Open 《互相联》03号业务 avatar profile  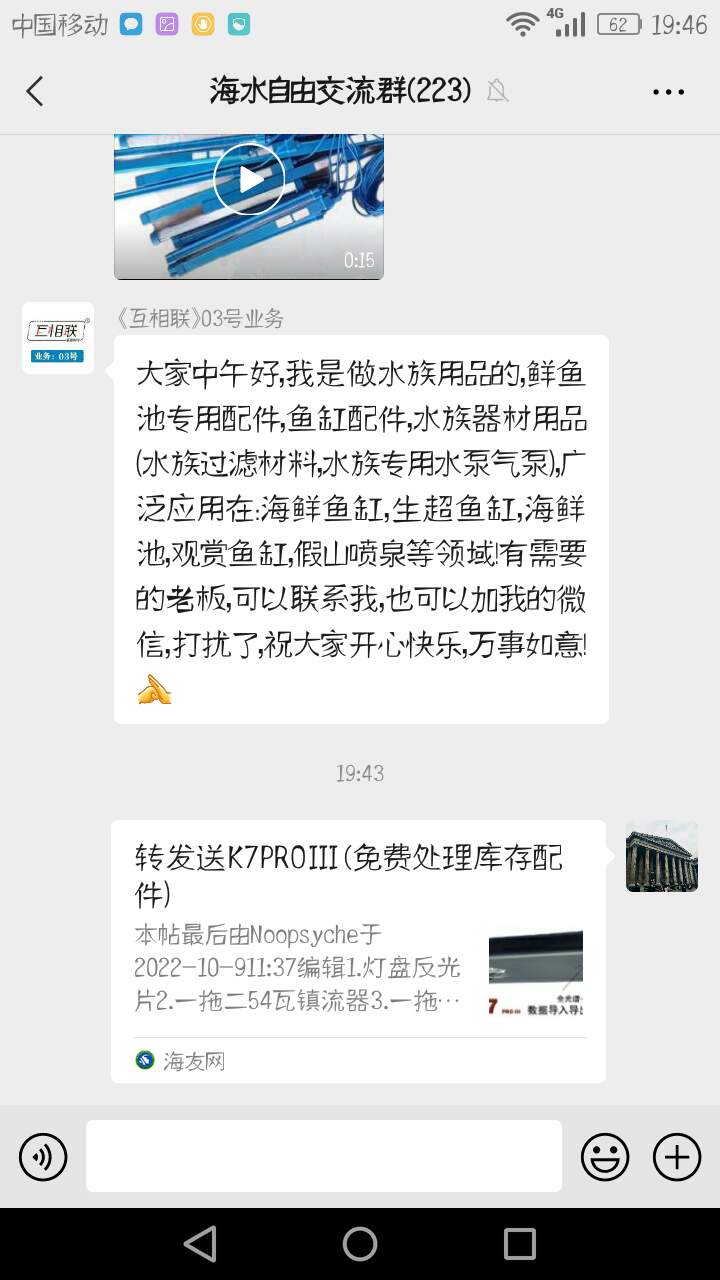click(58, 338)
